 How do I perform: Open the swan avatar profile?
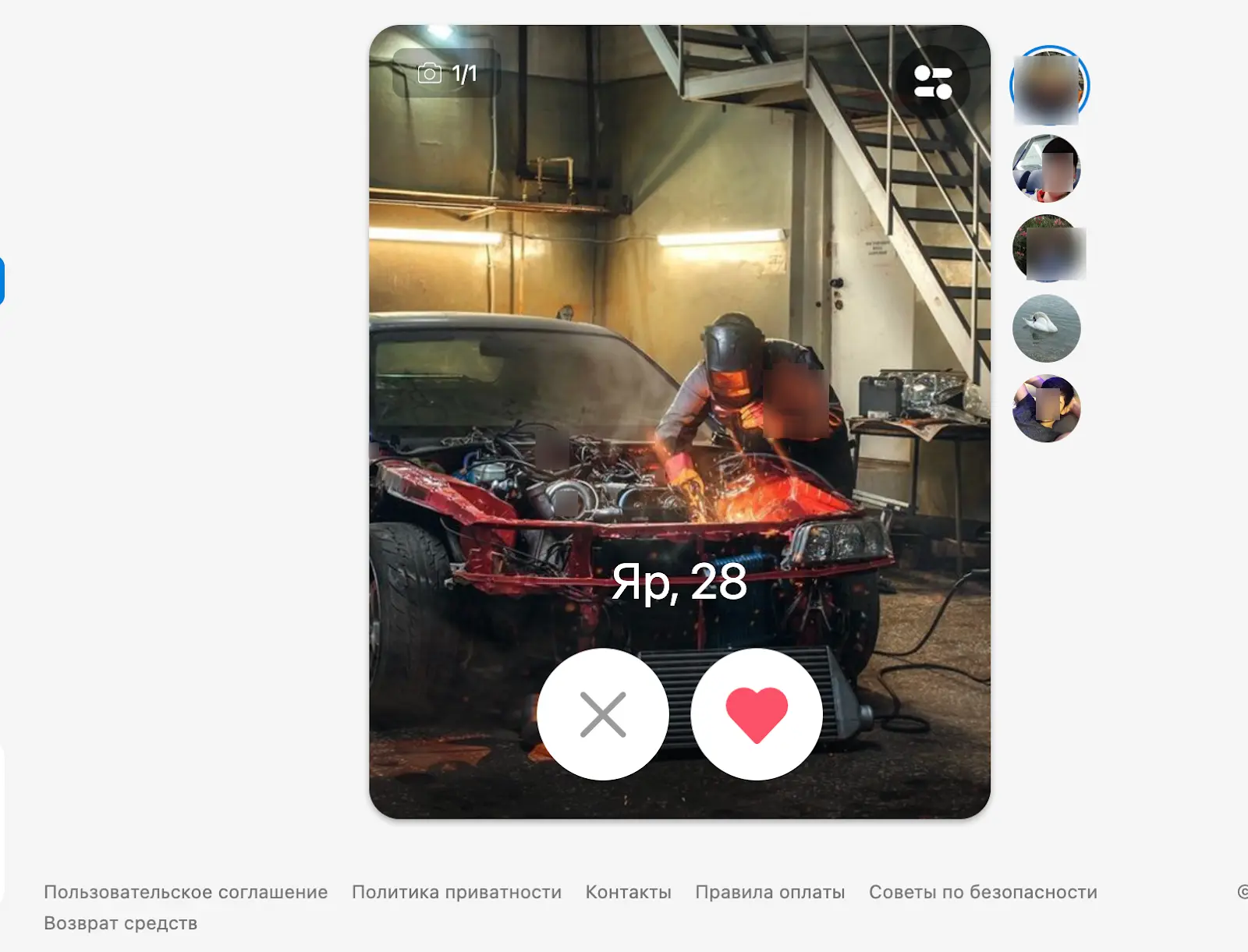(1046, 328)
